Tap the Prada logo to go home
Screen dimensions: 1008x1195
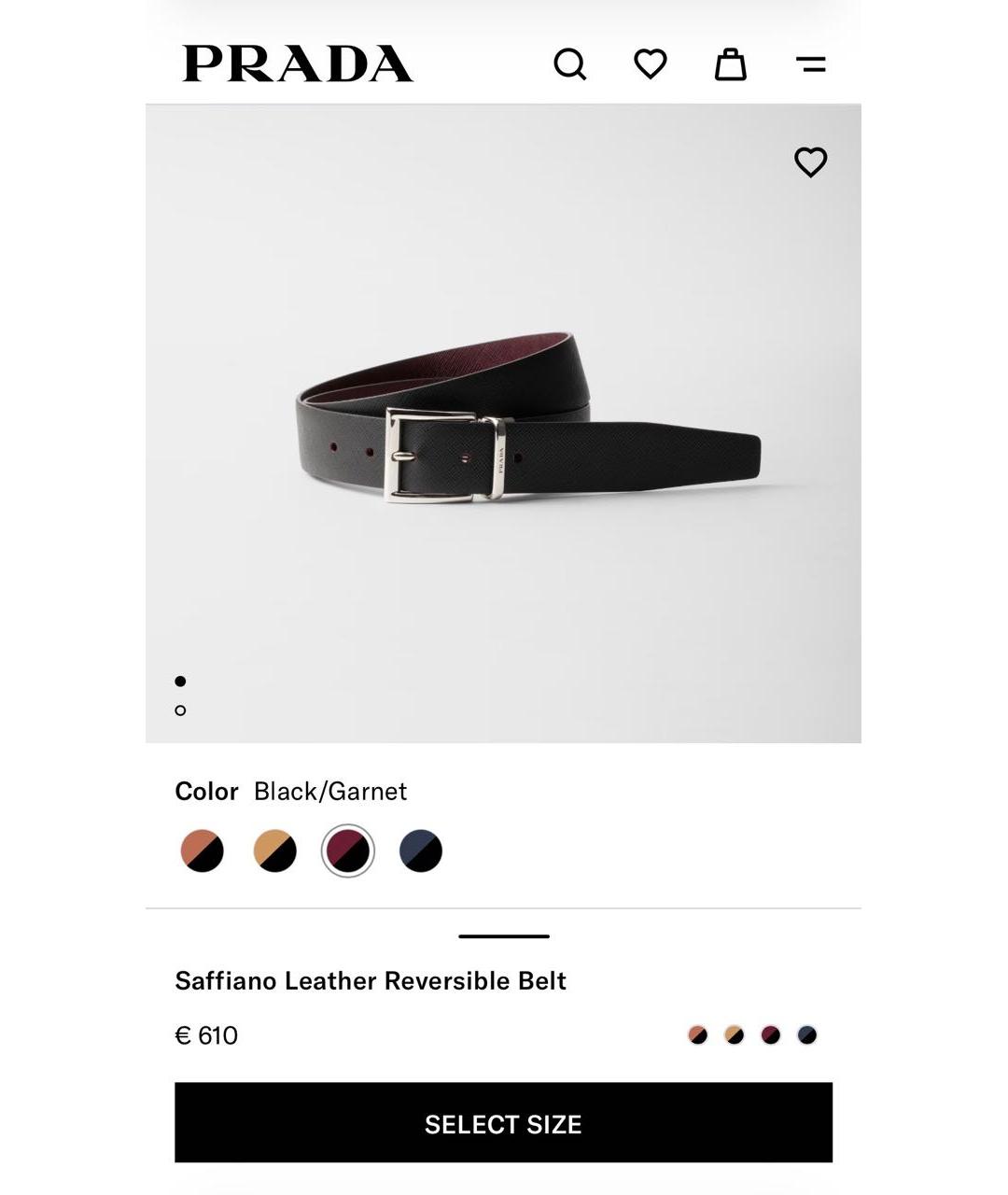(x=297, y=64)
